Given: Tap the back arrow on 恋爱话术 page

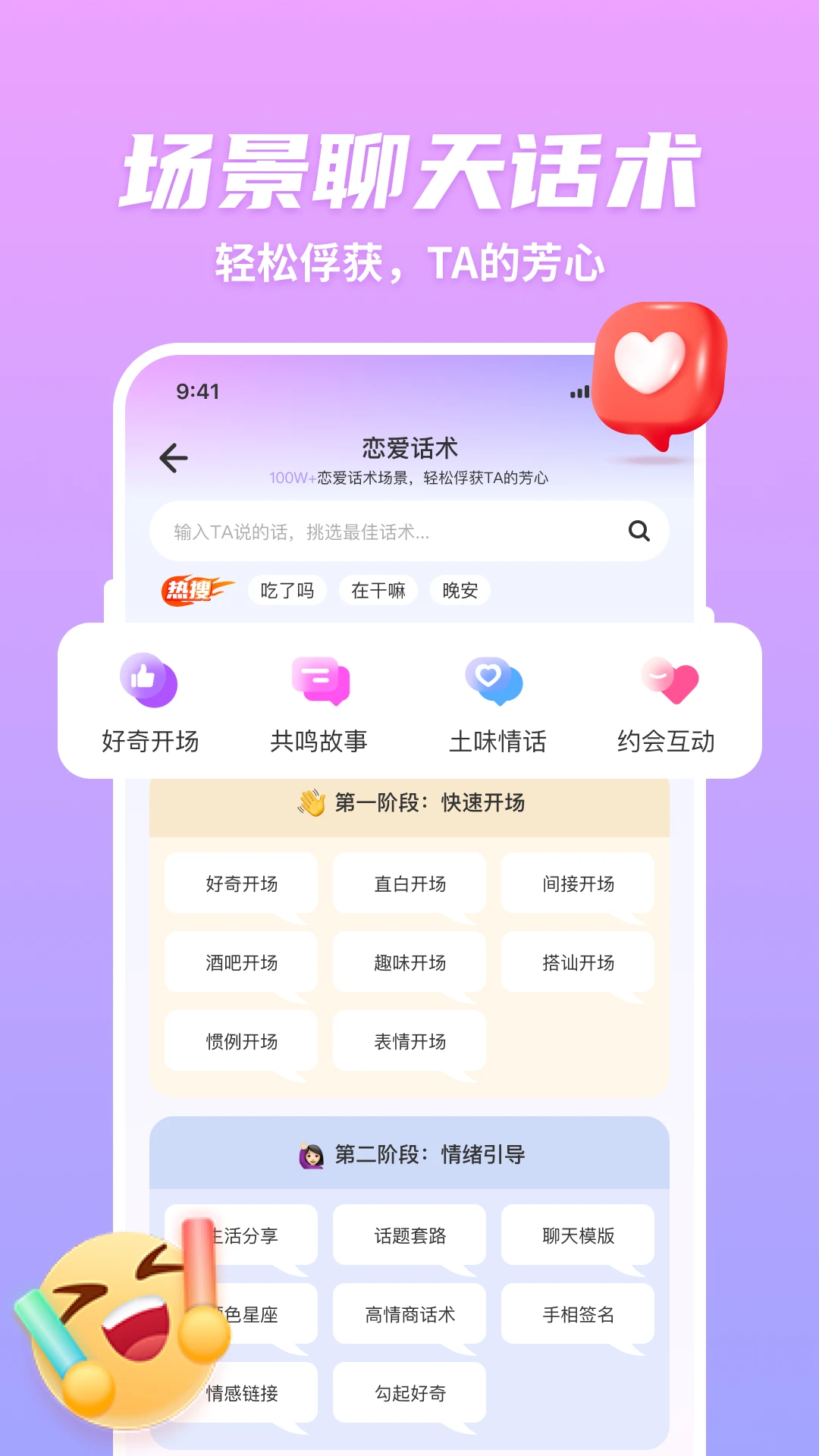Looking at the screenshot, I should [x=173, y=457].
